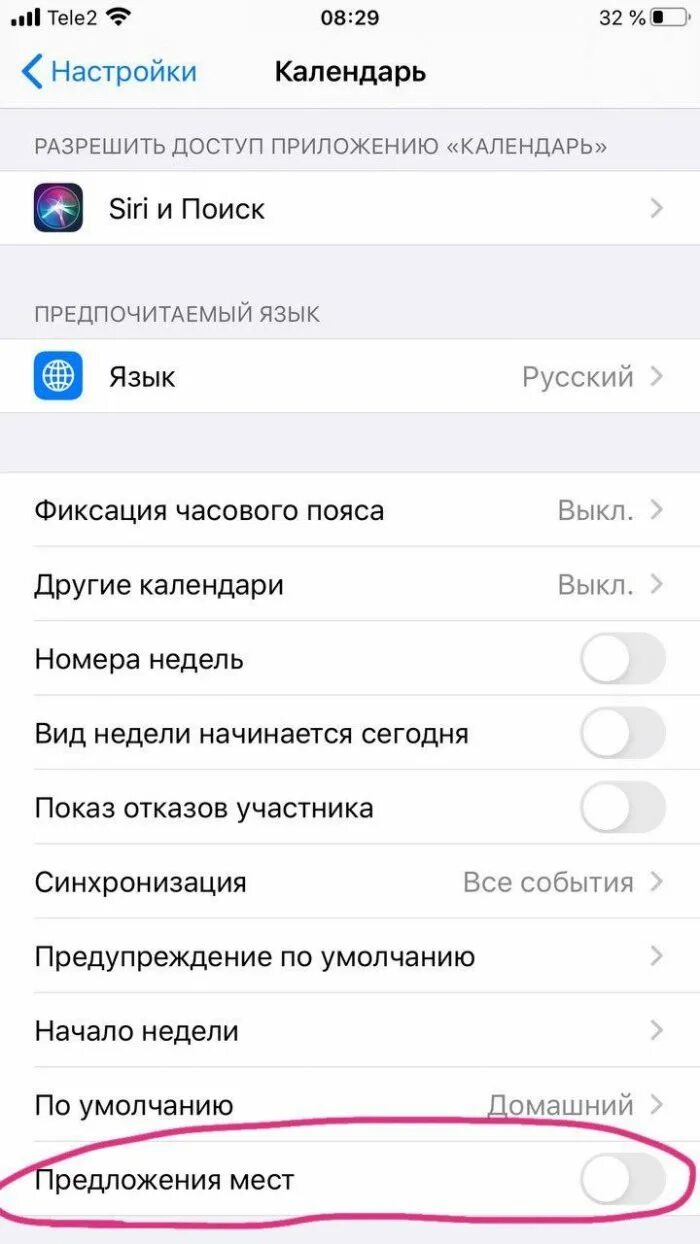The height and width of the screenshot is (1244, 700).
Task: Open the Начало недели setting
Action: coord(350,1030)
